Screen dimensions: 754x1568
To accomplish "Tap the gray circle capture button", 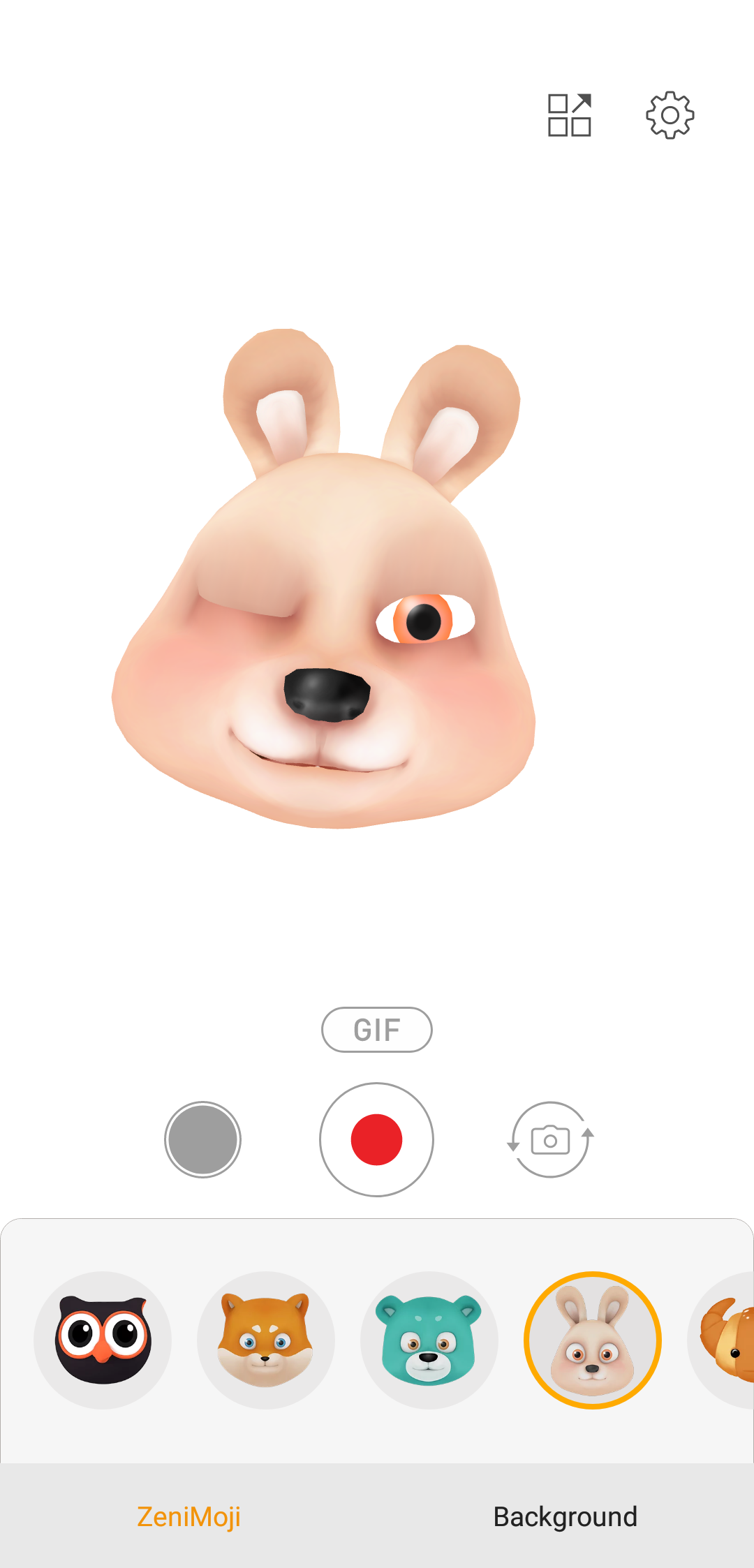I will tap(202, 1139).
